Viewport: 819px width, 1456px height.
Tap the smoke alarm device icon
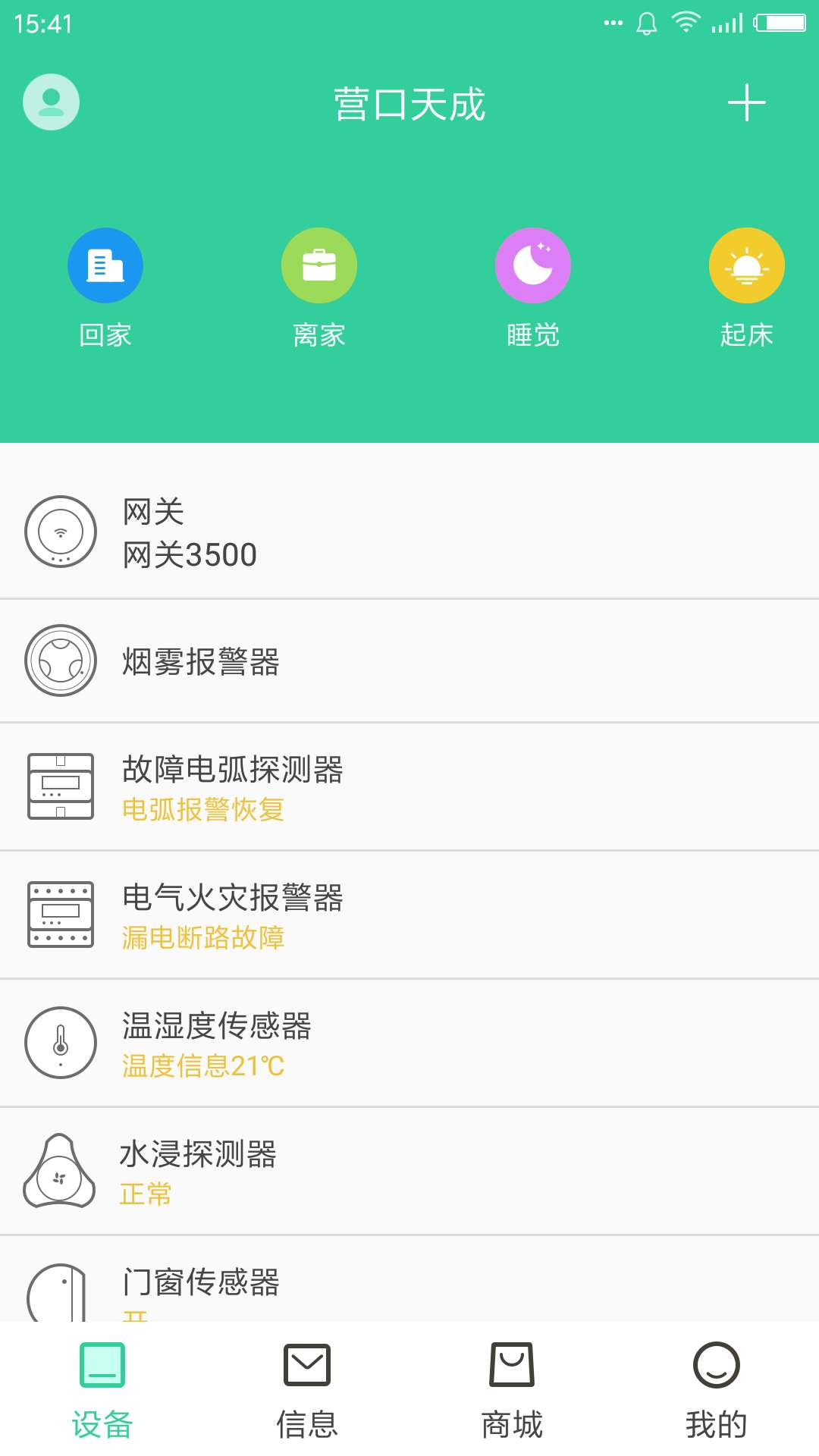tap(61, 660)
